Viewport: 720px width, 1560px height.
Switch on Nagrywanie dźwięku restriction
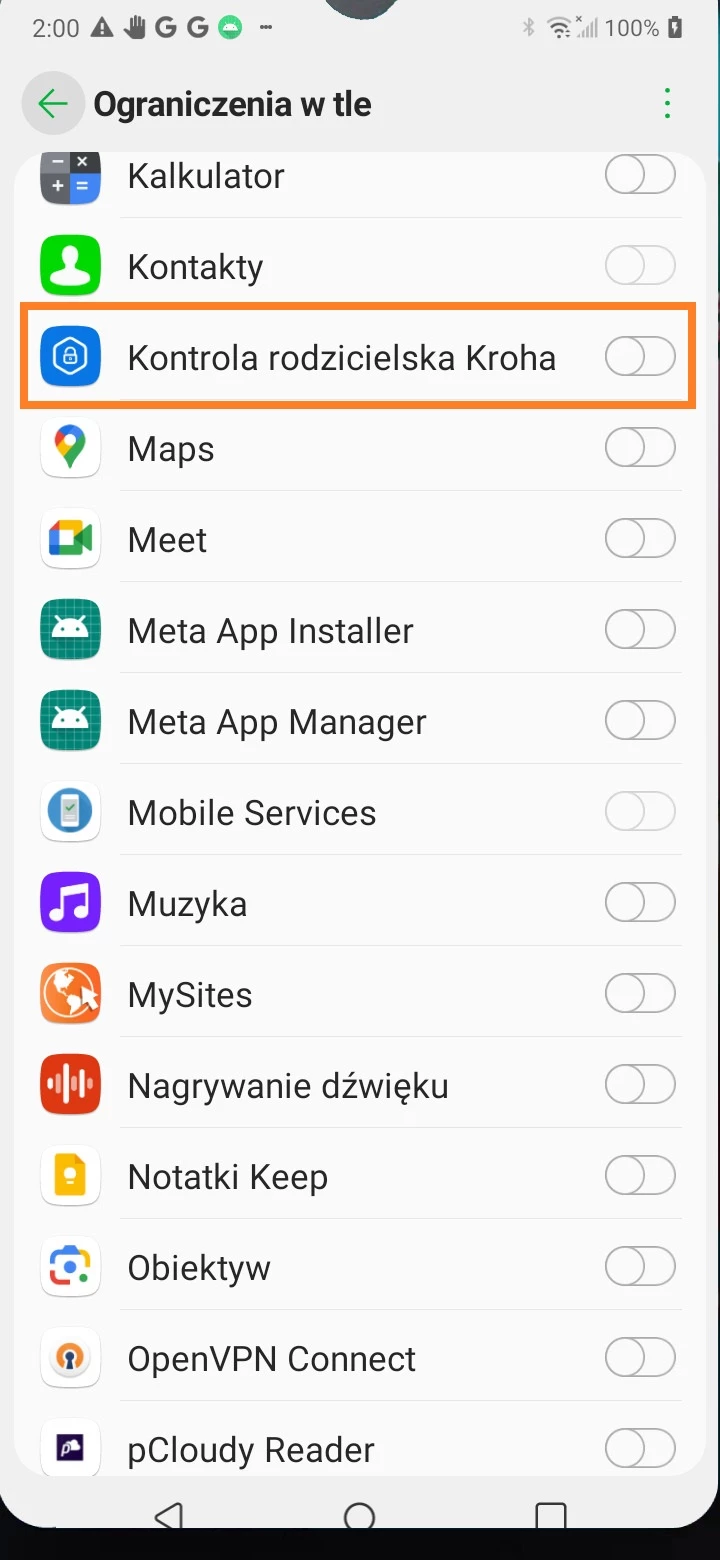[x=640, y=1085]
